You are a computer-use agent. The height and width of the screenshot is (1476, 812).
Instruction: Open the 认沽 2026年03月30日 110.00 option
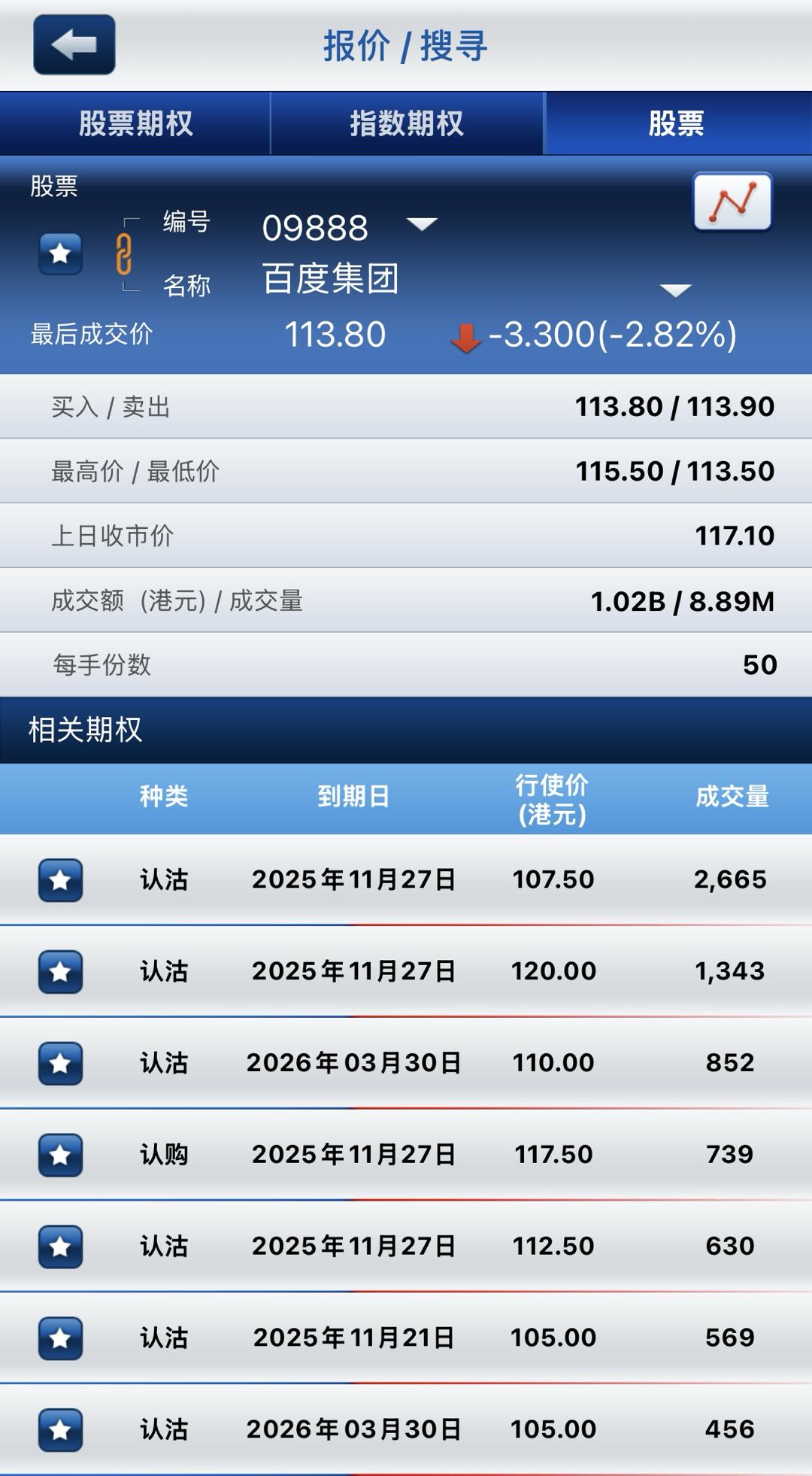pos(406,1063)
